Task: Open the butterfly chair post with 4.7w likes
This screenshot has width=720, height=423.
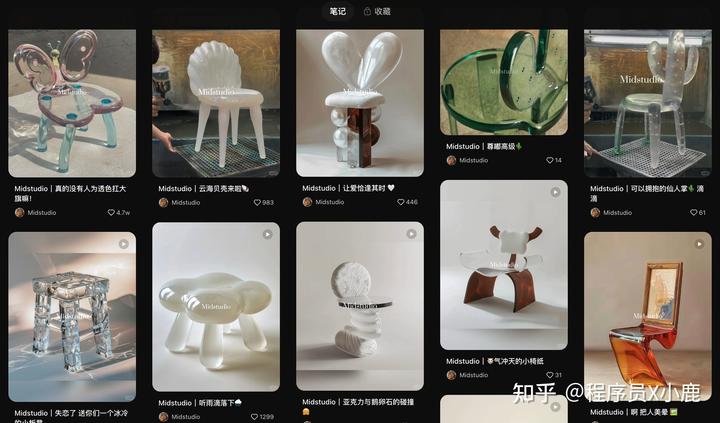Action: pyautogui.click(x=72, y=103)
